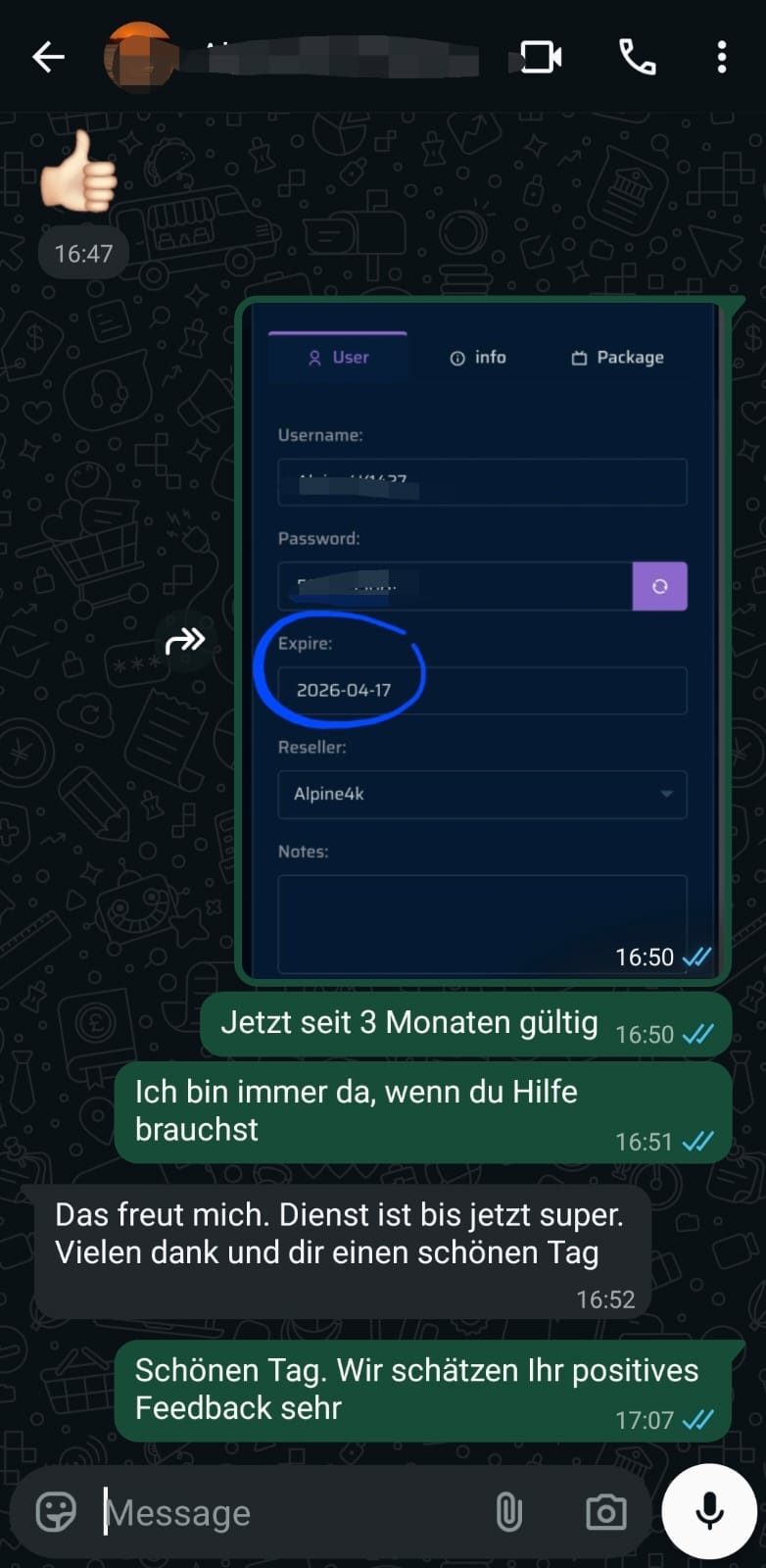Open the camera to take a photo
This screenshot has height=1568, width=766.
(605, 1512)
